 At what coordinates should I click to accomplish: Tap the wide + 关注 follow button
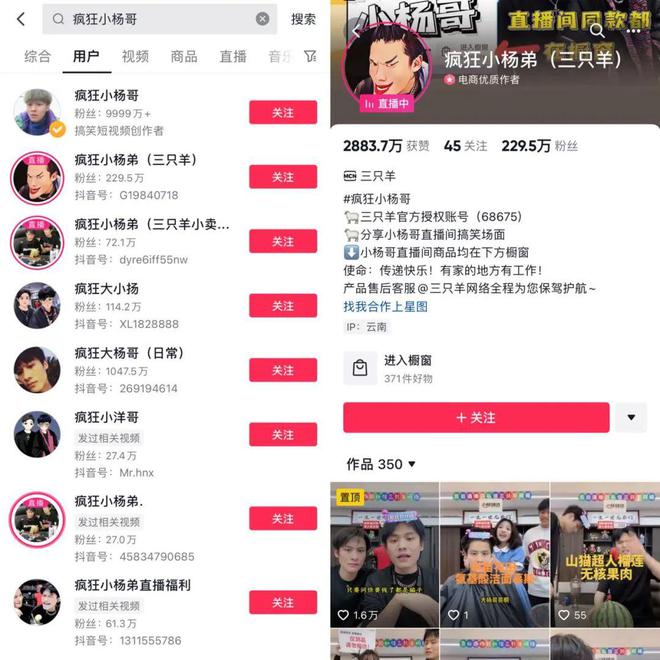tap(476, 417)
